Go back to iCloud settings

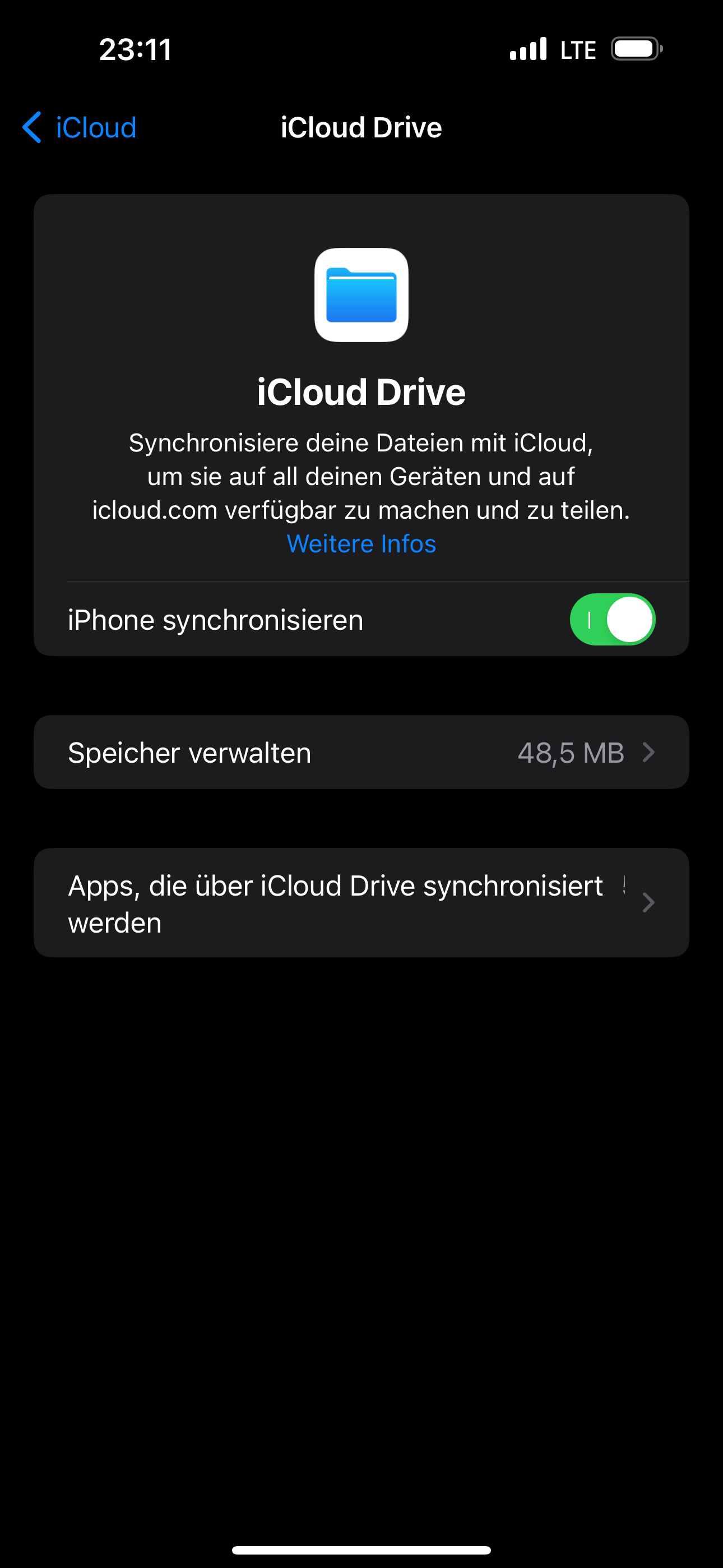tap(80, 128)
